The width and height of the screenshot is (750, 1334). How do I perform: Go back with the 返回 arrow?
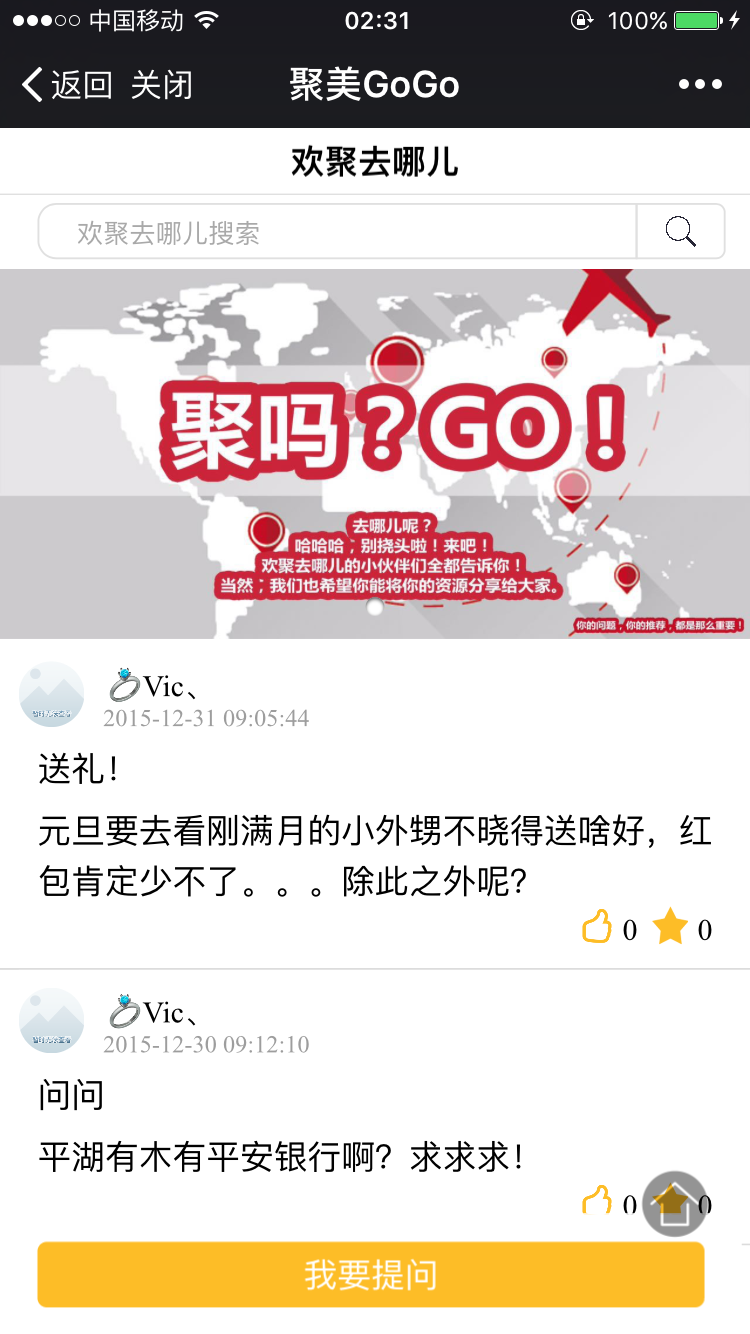66,85
